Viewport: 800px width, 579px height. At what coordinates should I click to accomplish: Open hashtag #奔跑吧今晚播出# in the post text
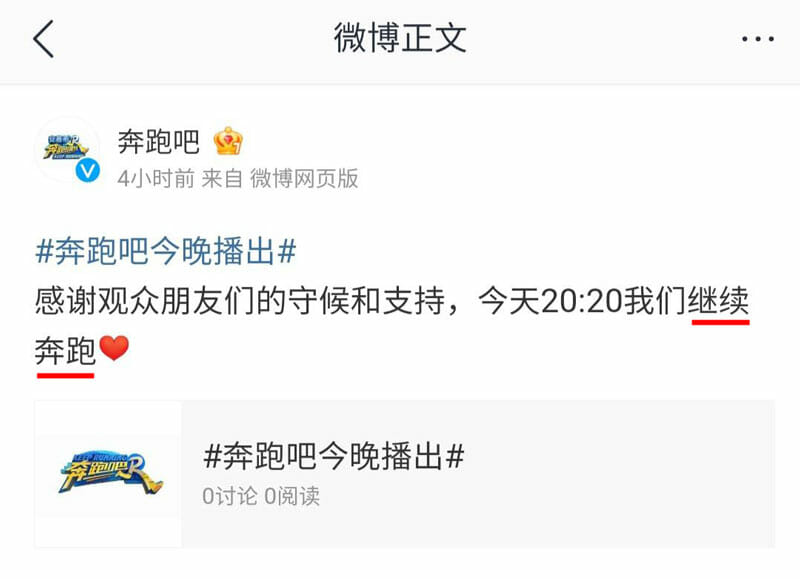pyautogui.click(x=166, y=251)
